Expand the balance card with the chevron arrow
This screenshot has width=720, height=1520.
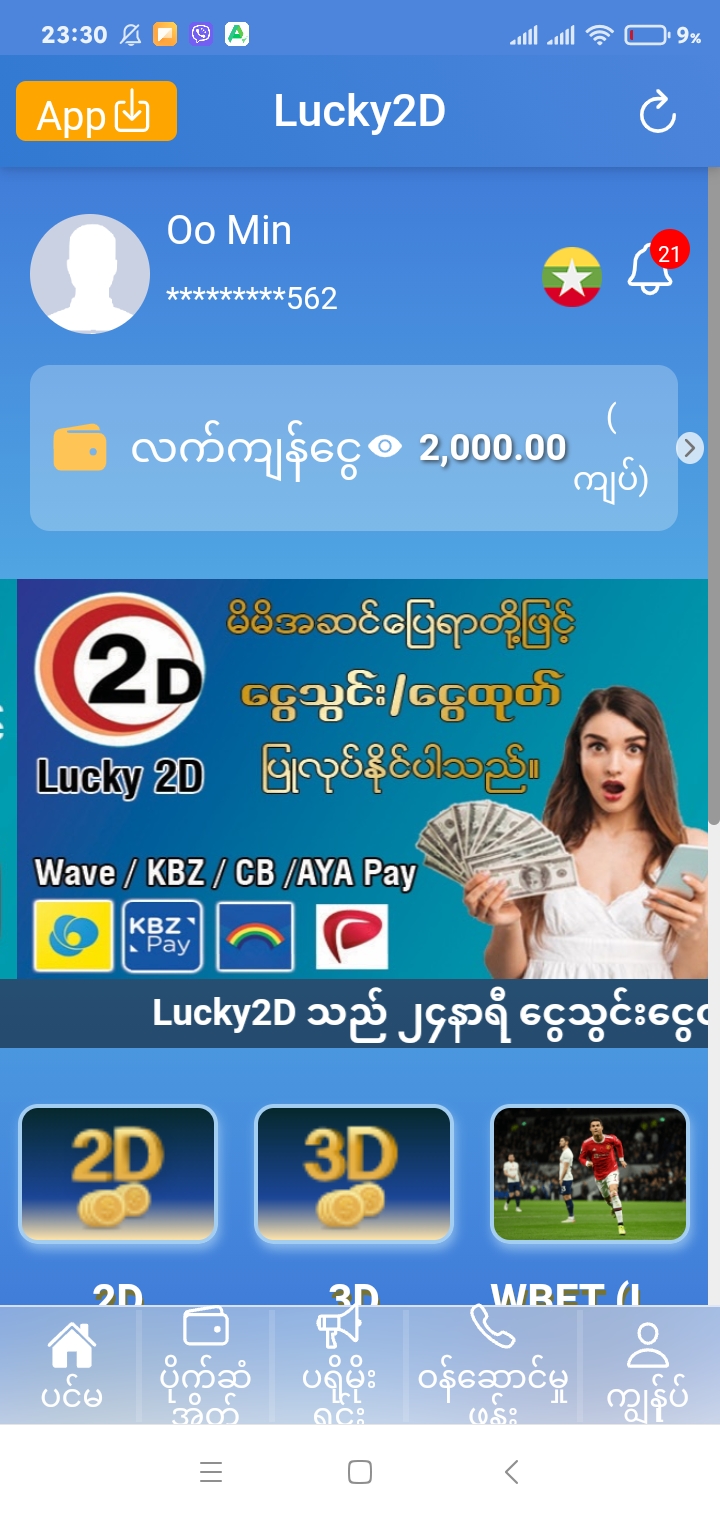[x=689, y=448]
